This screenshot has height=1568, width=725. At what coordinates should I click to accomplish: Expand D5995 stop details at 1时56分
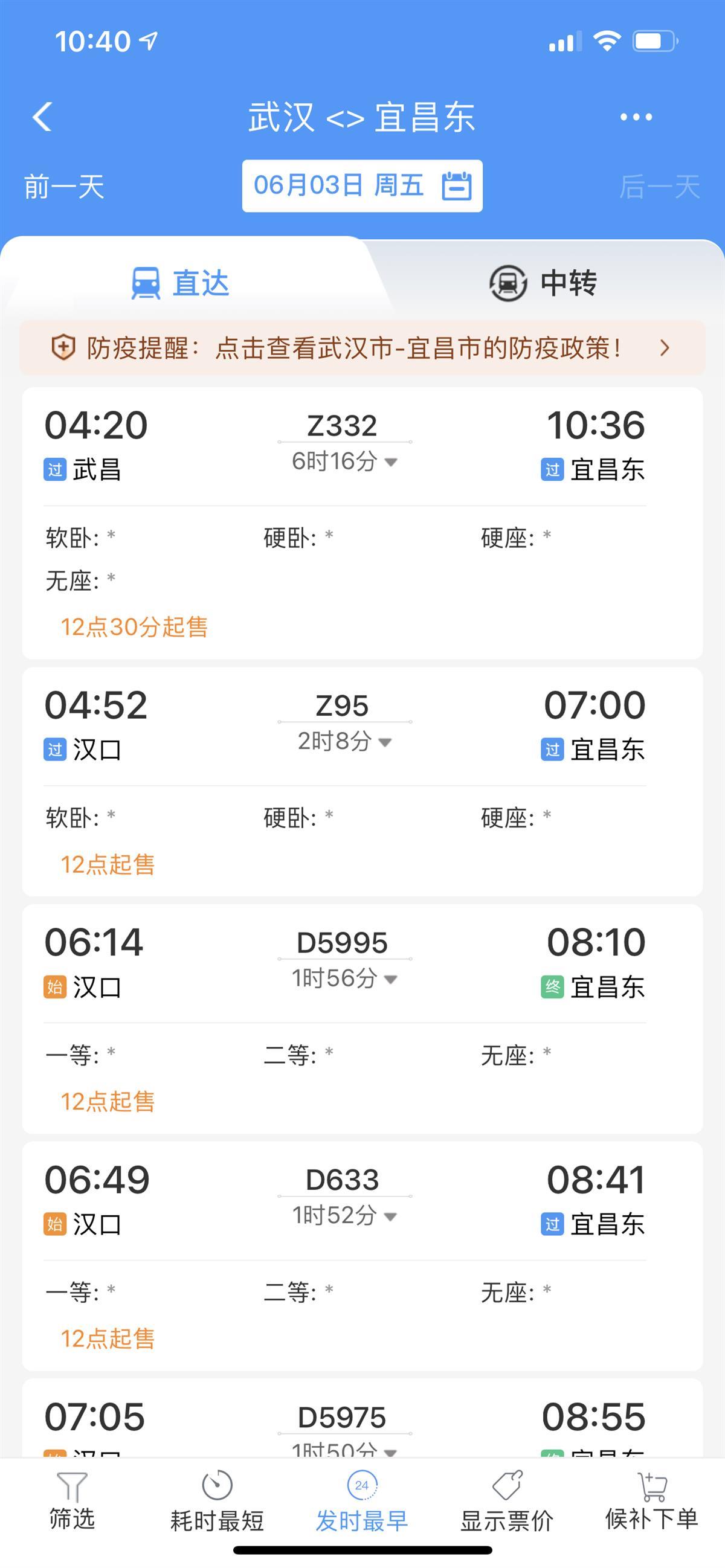coord(344,978)
